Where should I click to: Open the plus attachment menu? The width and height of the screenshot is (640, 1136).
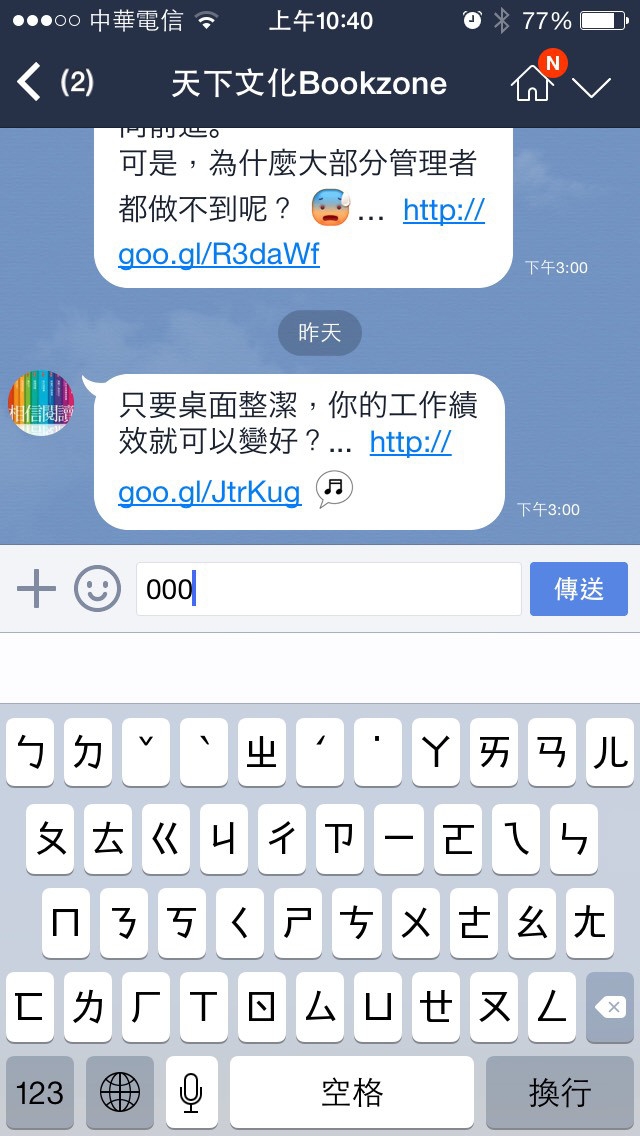tap(37, 589)
